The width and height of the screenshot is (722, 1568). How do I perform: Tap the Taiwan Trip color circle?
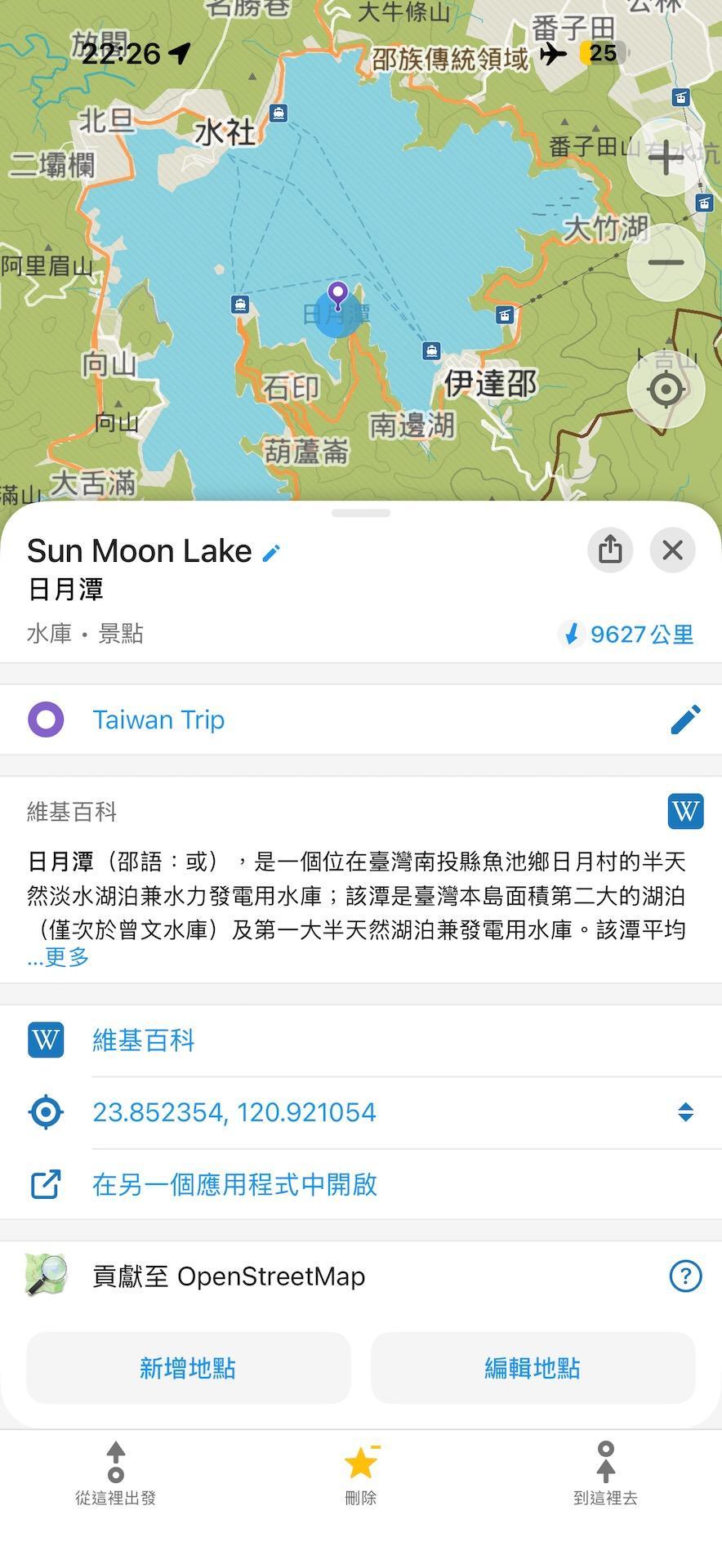tap(46, 719)
